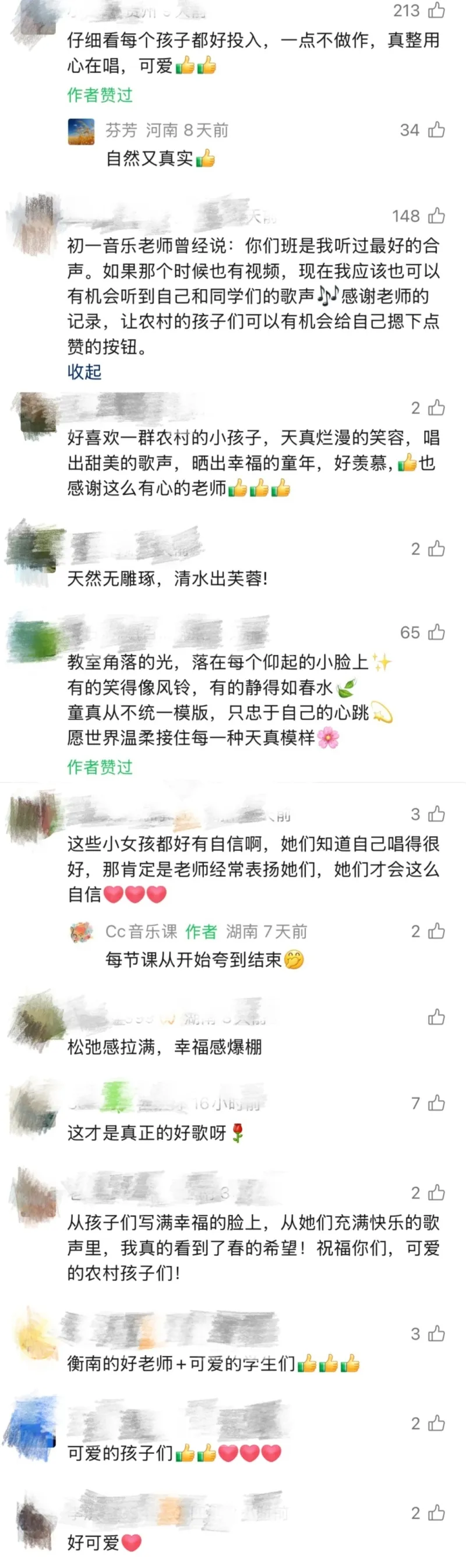Open the author Cc音乐课's profile name

(141, 931)
